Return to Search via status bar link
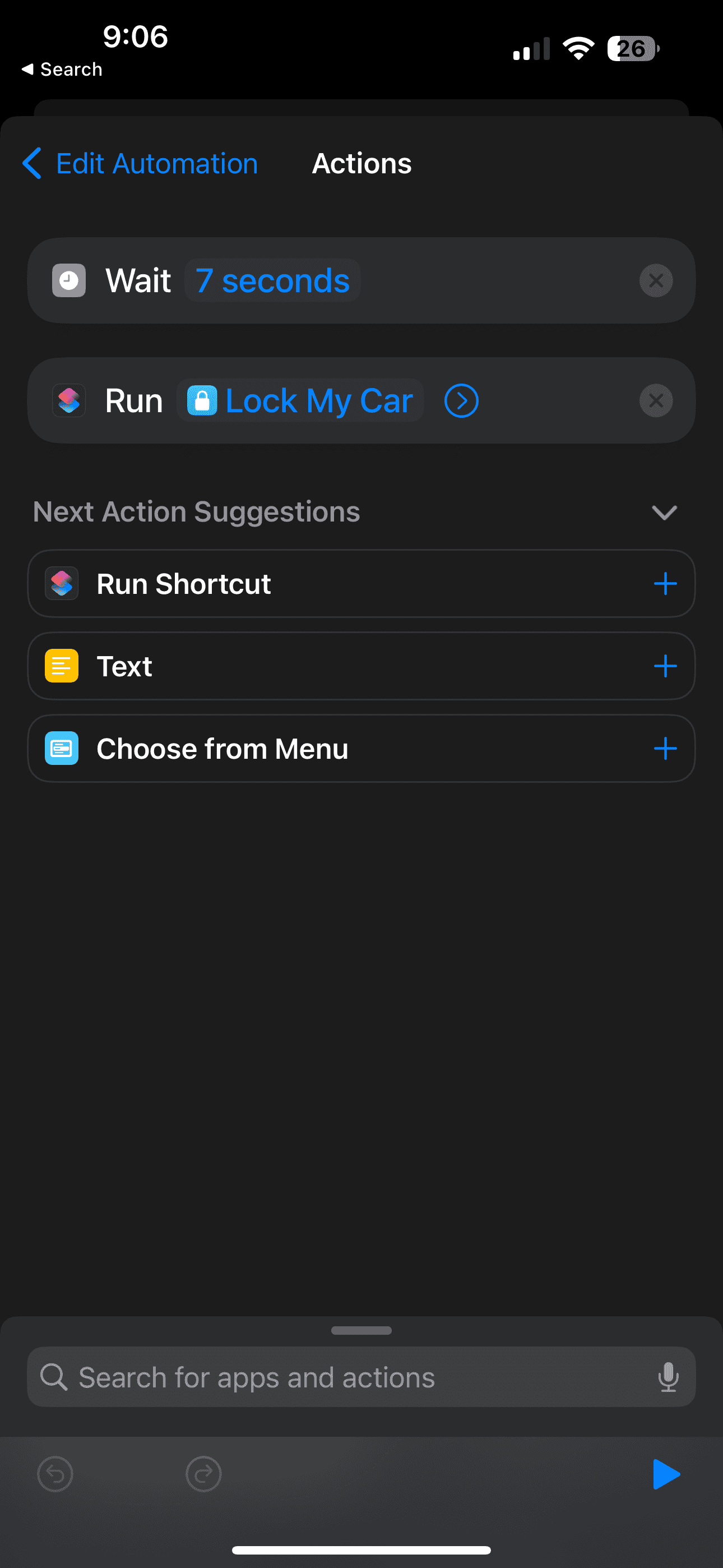Viewport: 723px width, 1568px height. 62,70
